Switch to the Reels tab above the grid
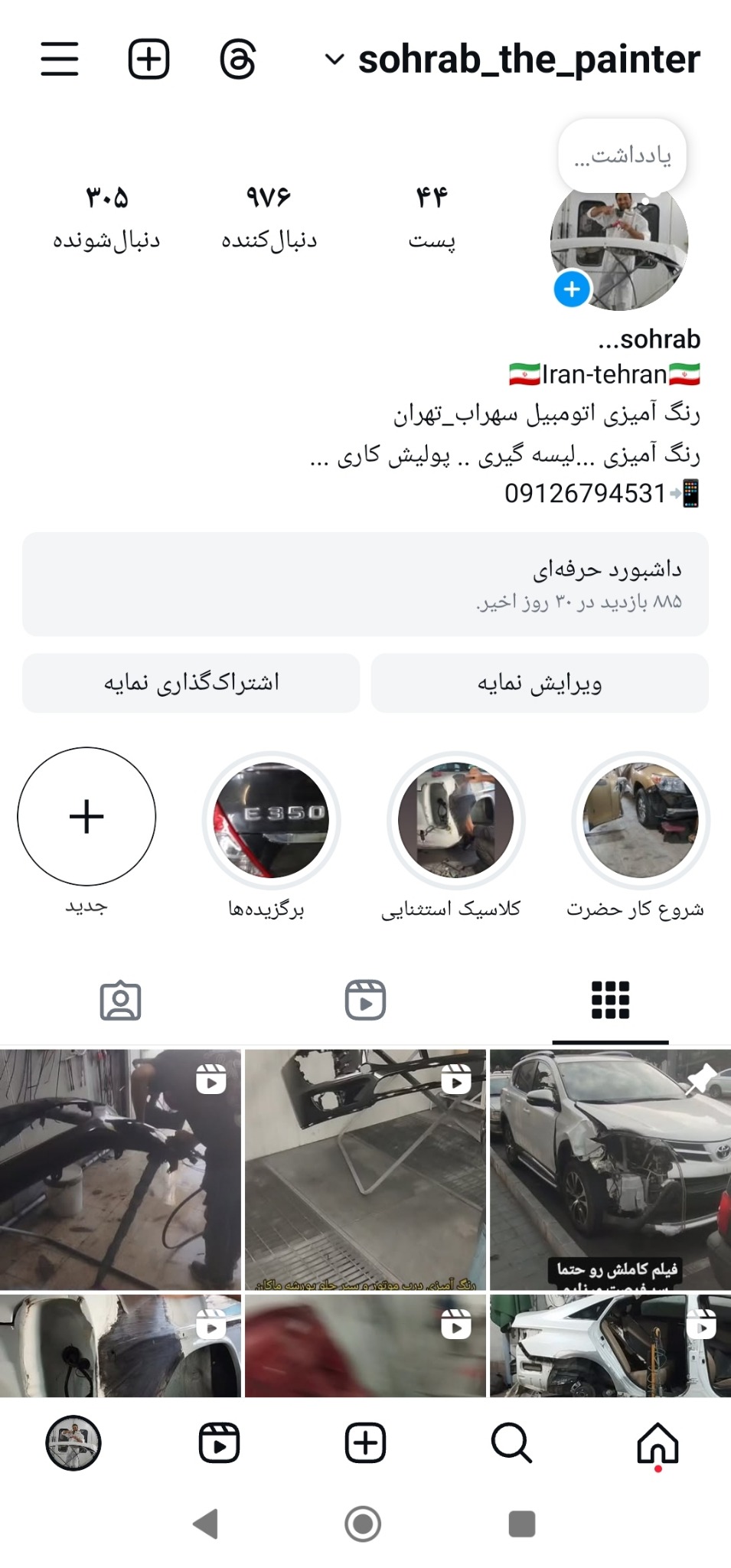This screenshot has height=1568, width=731. click(365, 1001)
